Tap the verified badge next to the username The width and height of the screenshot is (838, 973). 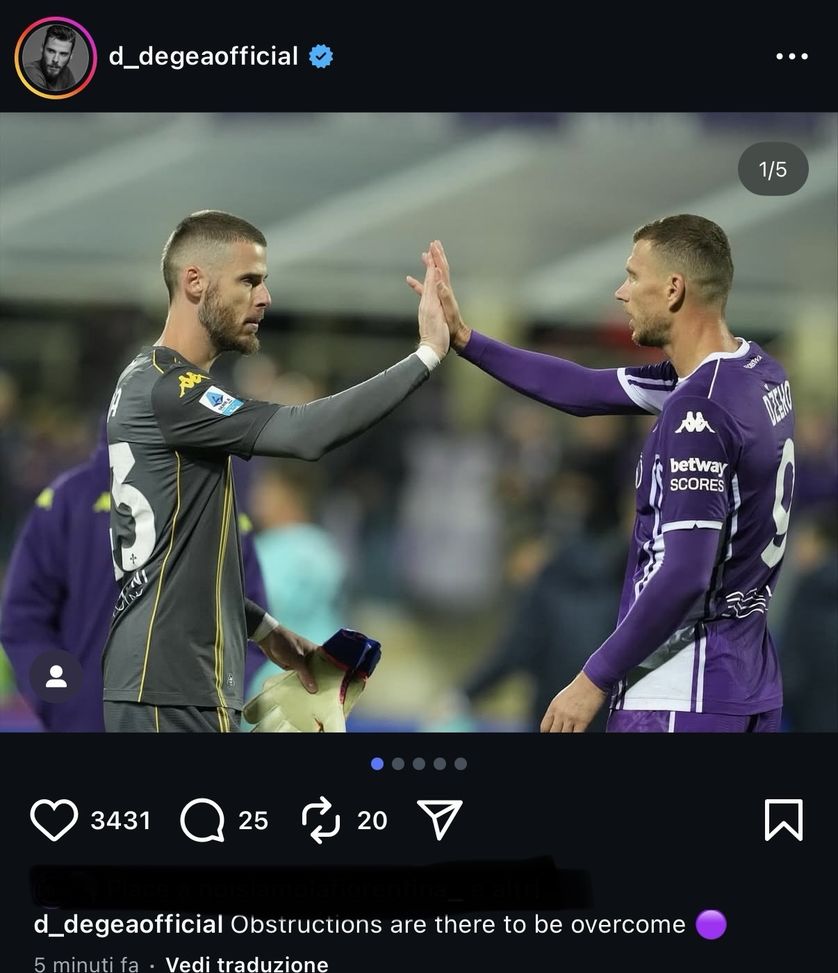click(320, 56)
